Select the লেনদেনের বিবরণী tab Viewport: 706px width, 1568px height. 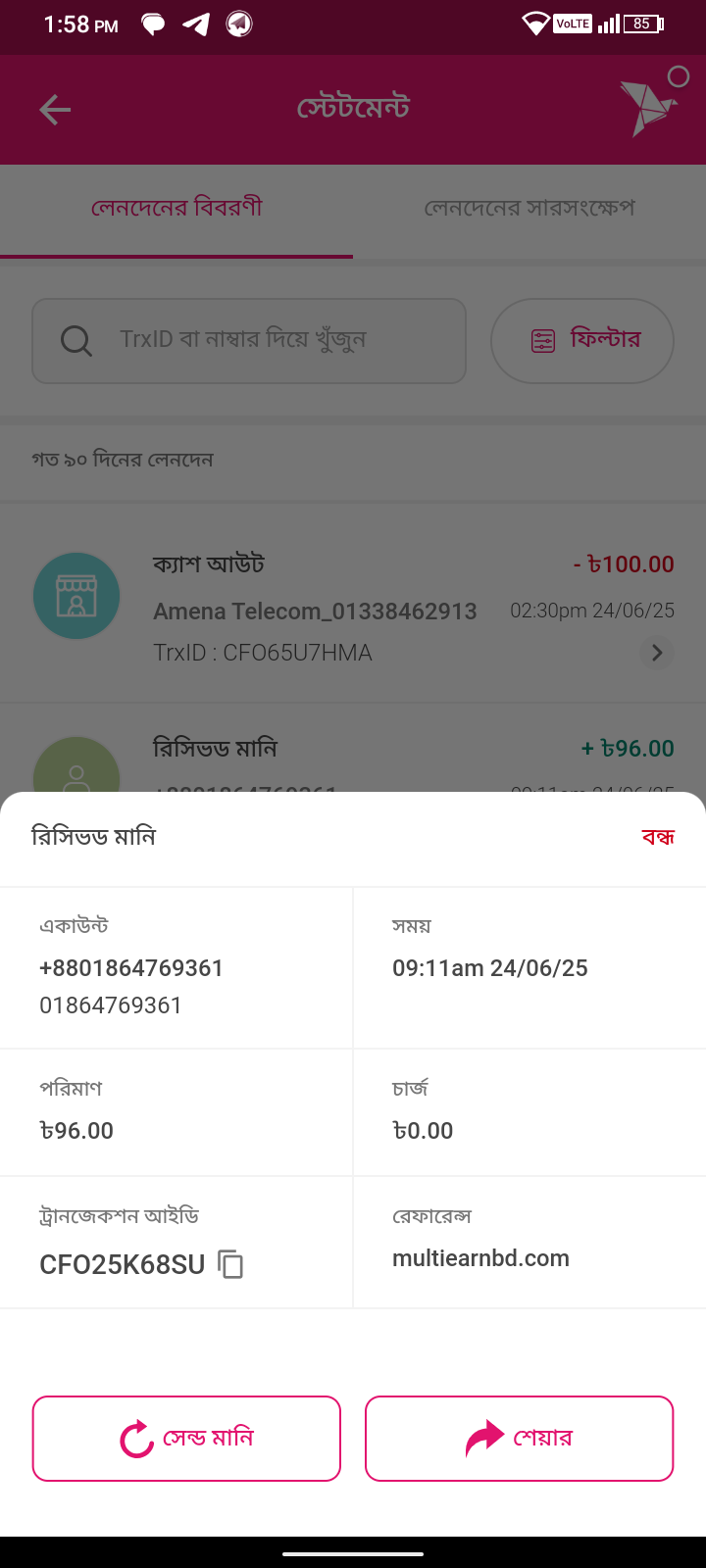click(176, 208)
